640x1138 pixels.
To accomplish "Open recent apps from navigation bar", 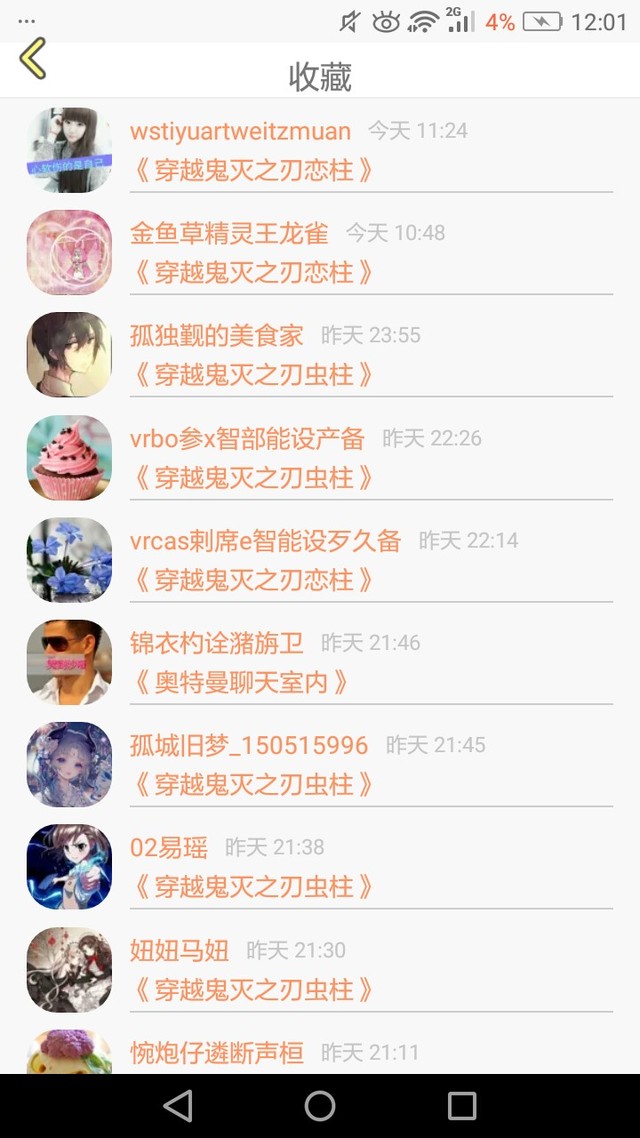I will pyautogui.click(x=461, y=1106).
